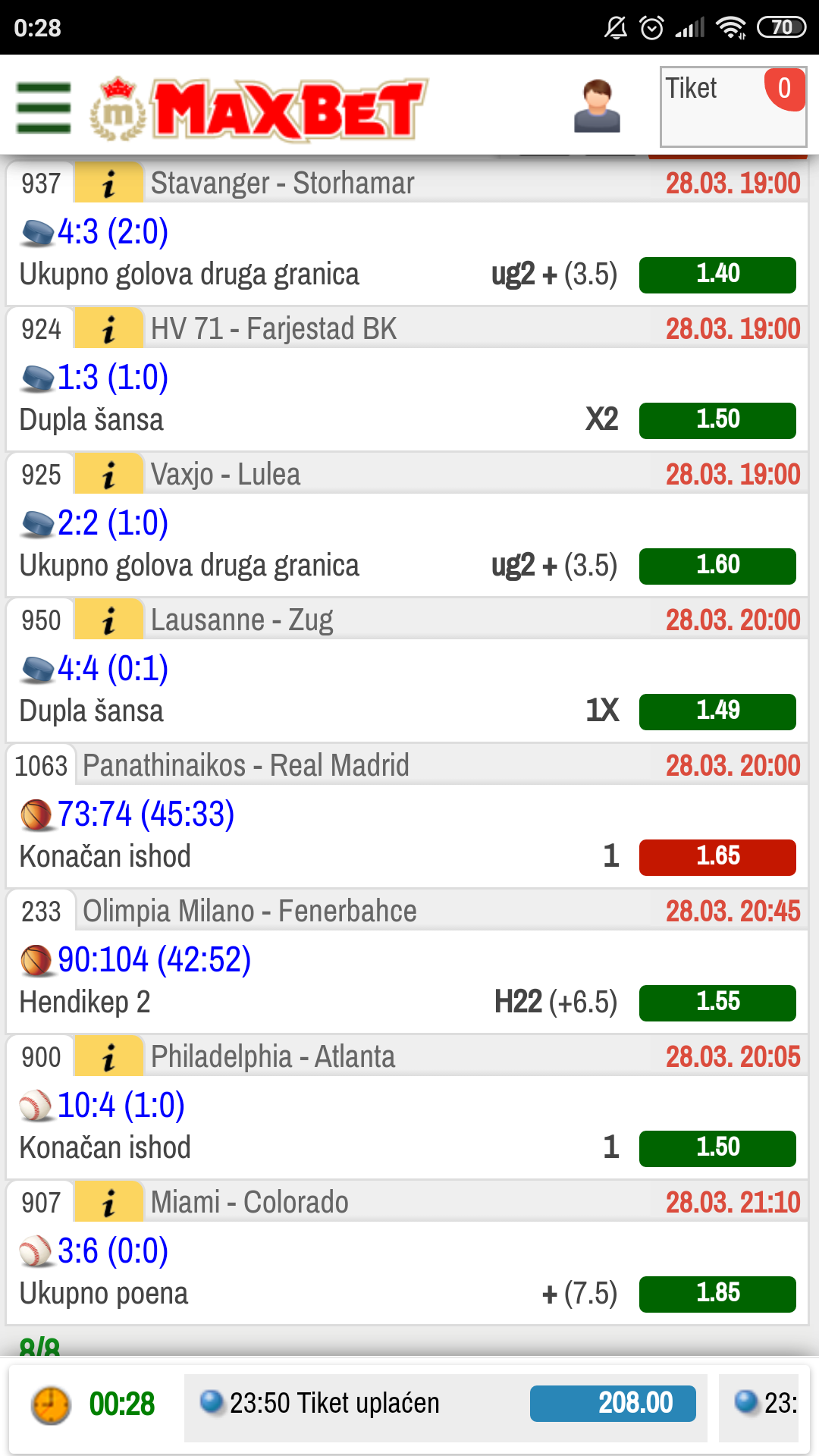
Task: Tap the 1.49 odds for Lausanne - Zug
Action: (x=717, y=711)
